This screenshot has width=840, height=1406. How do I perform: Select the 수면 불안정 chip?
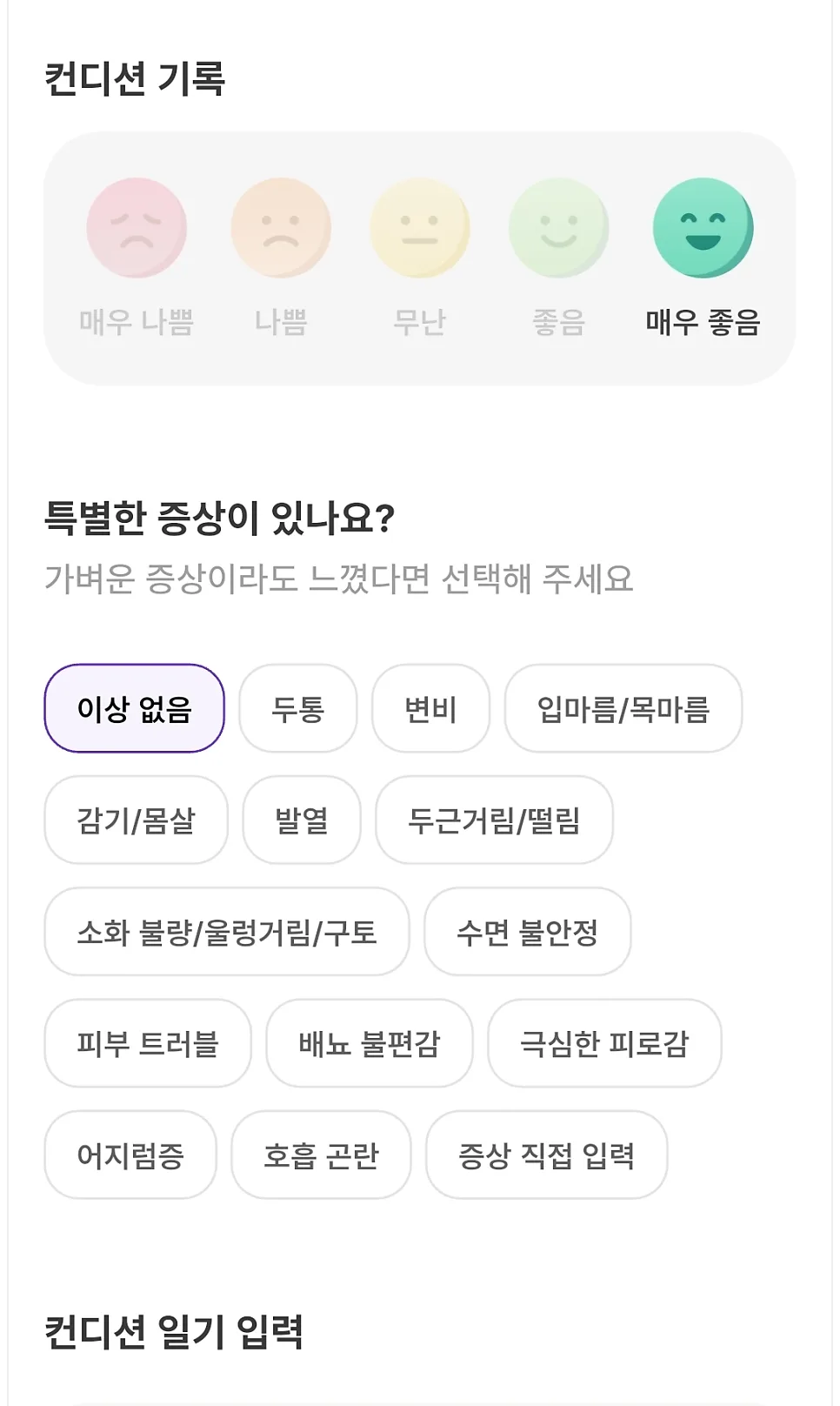coord(528,931)
